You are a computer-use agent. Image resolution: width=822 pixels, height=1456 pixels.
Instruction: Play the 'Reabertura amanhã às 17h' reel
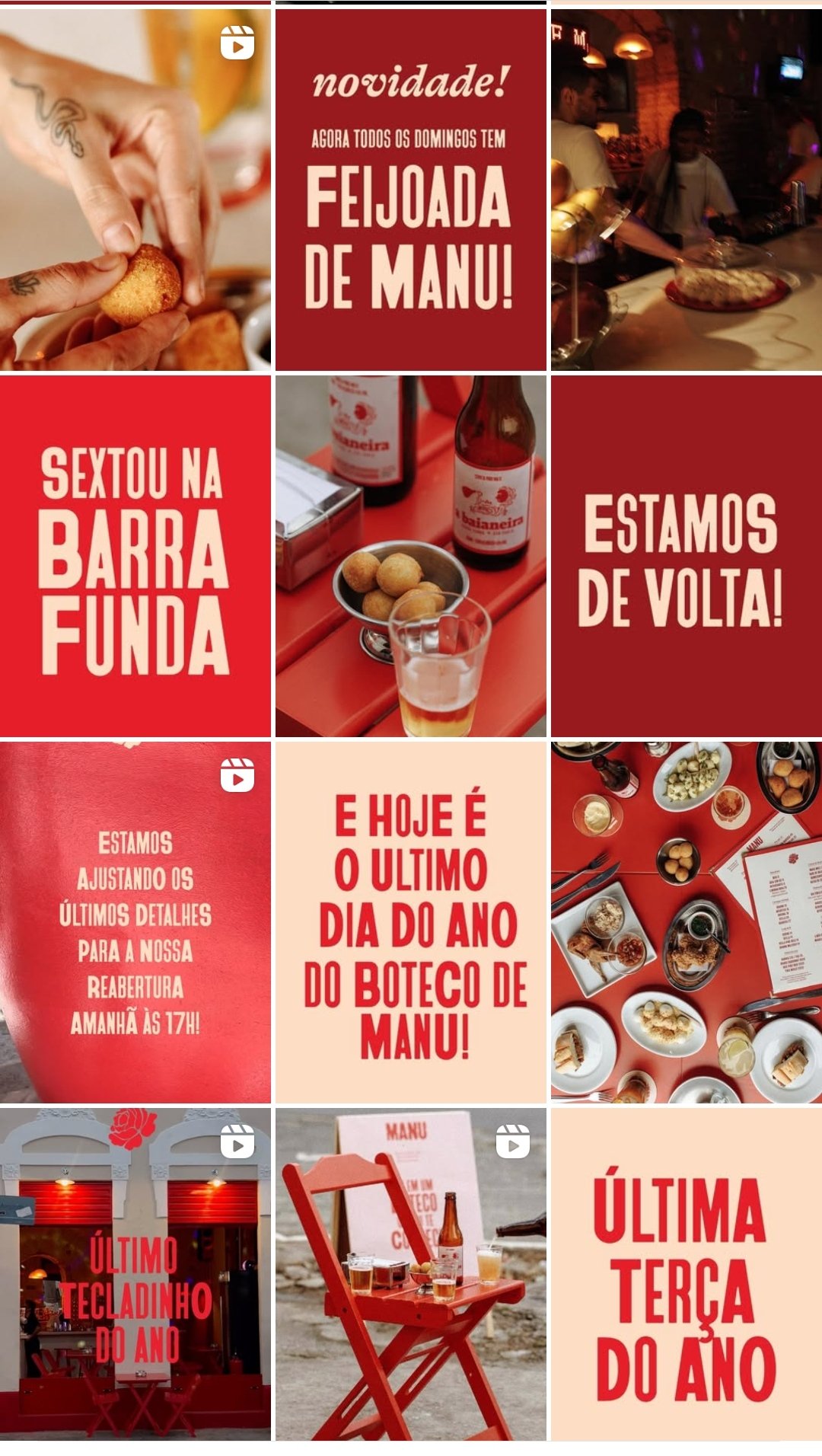135,922
